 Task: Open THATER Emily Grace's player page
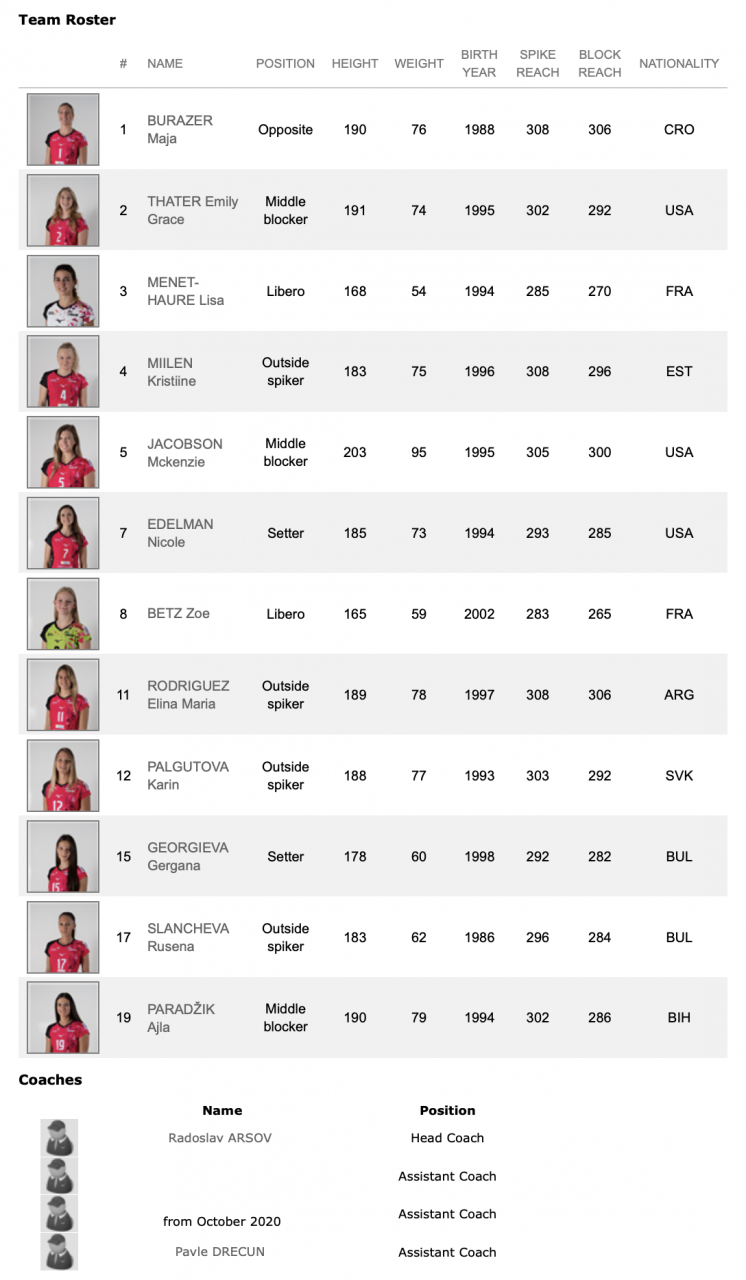tap(192, 210)
